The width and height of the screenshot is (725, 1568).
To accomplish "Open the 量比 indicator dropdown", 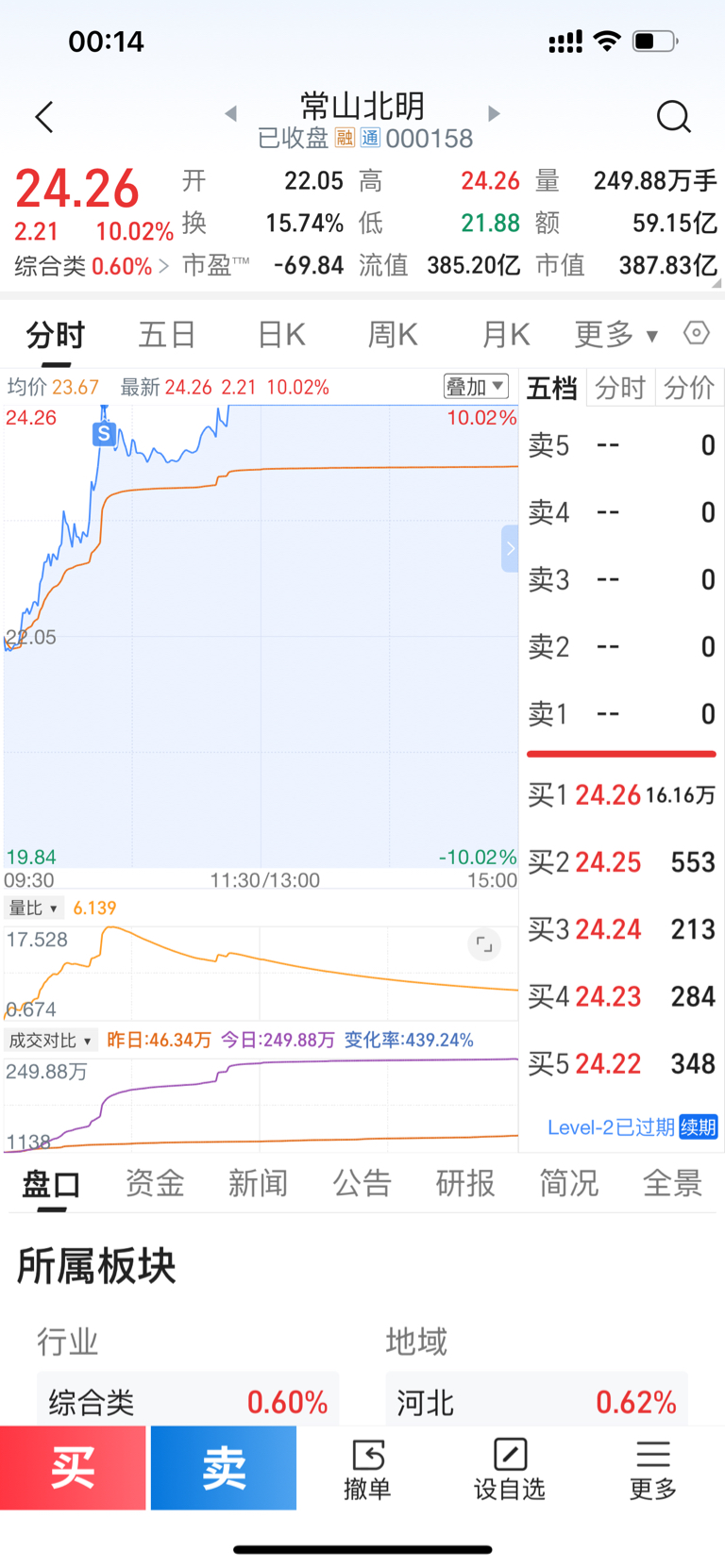I will click(34, 909).
